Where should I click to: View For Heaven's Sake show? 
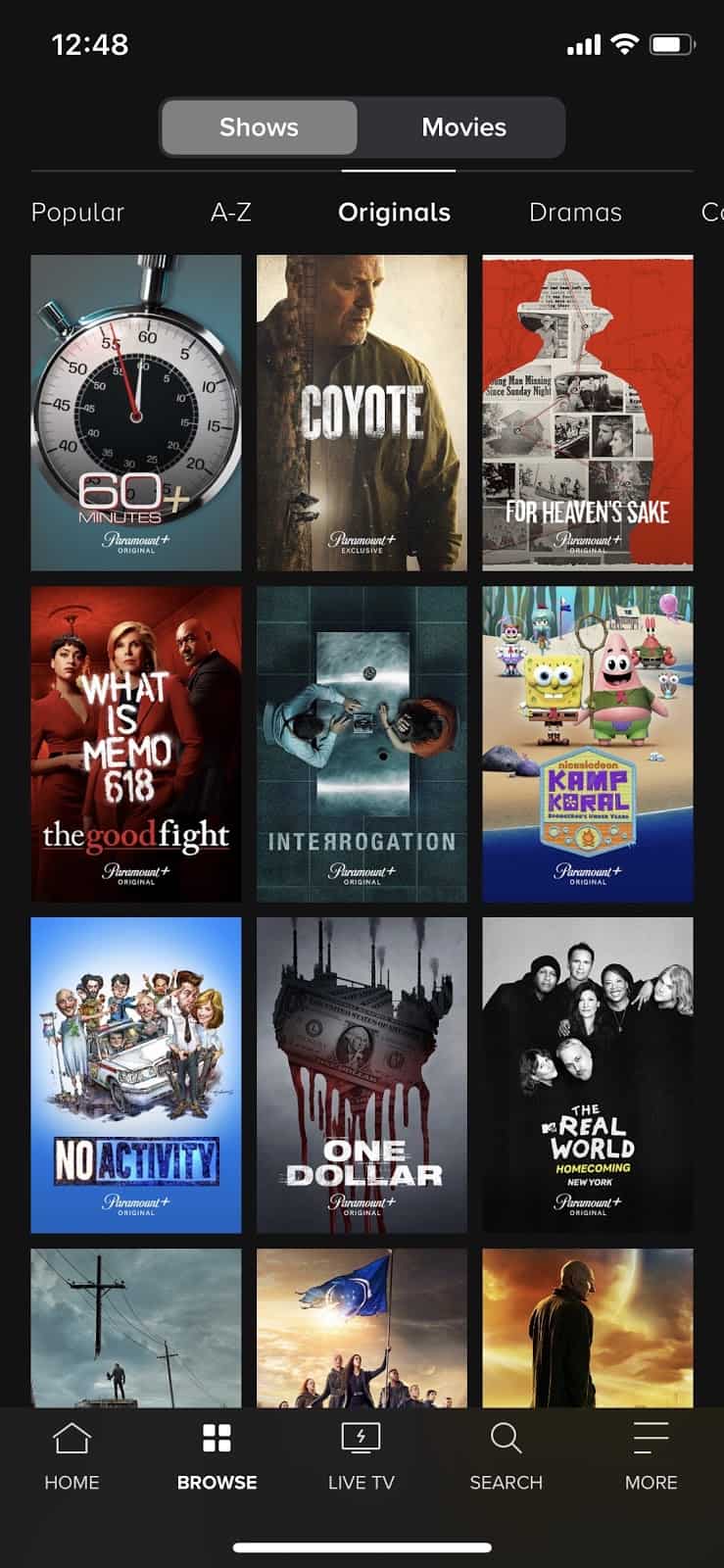pos(588,413)
